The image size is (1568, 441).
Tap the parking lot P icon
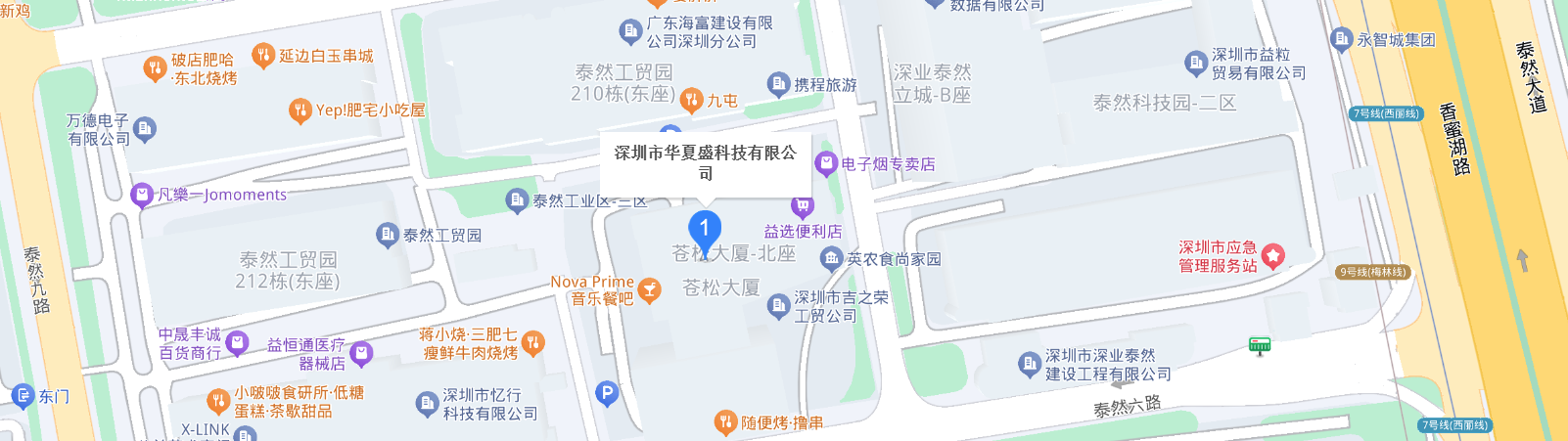coord(607,394)
